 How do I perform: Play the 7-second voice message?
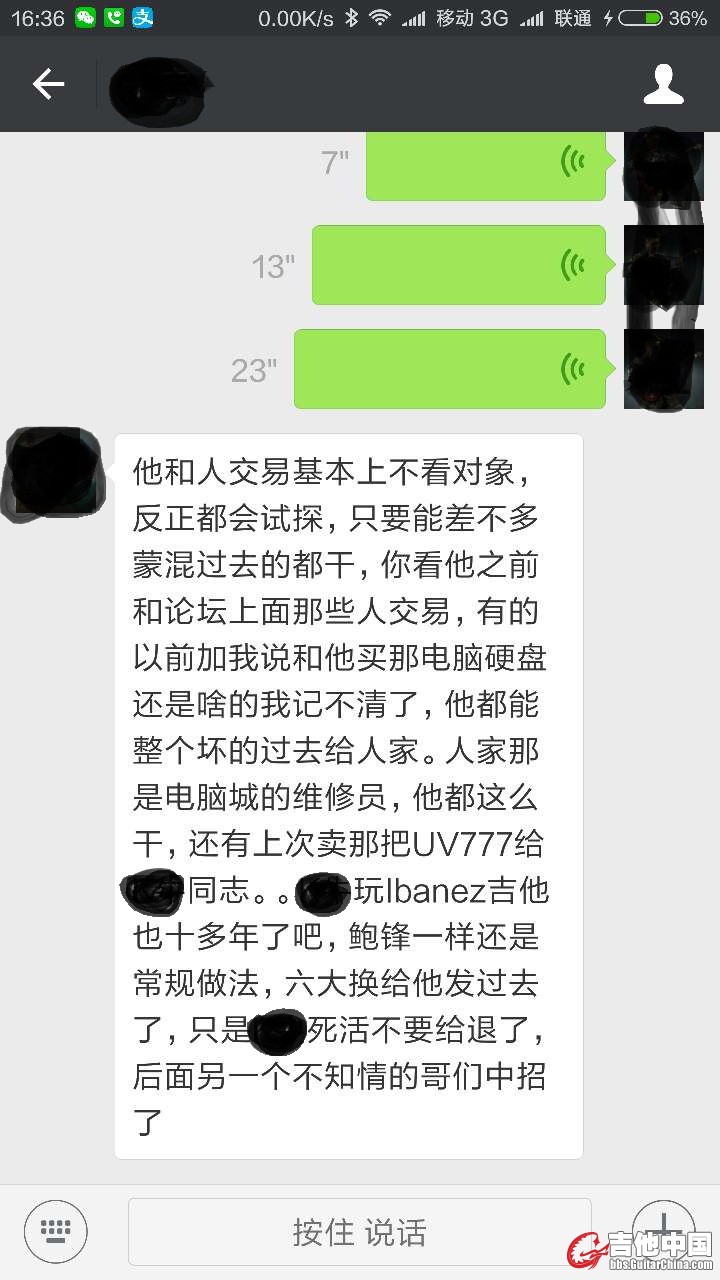coord(485,162)
